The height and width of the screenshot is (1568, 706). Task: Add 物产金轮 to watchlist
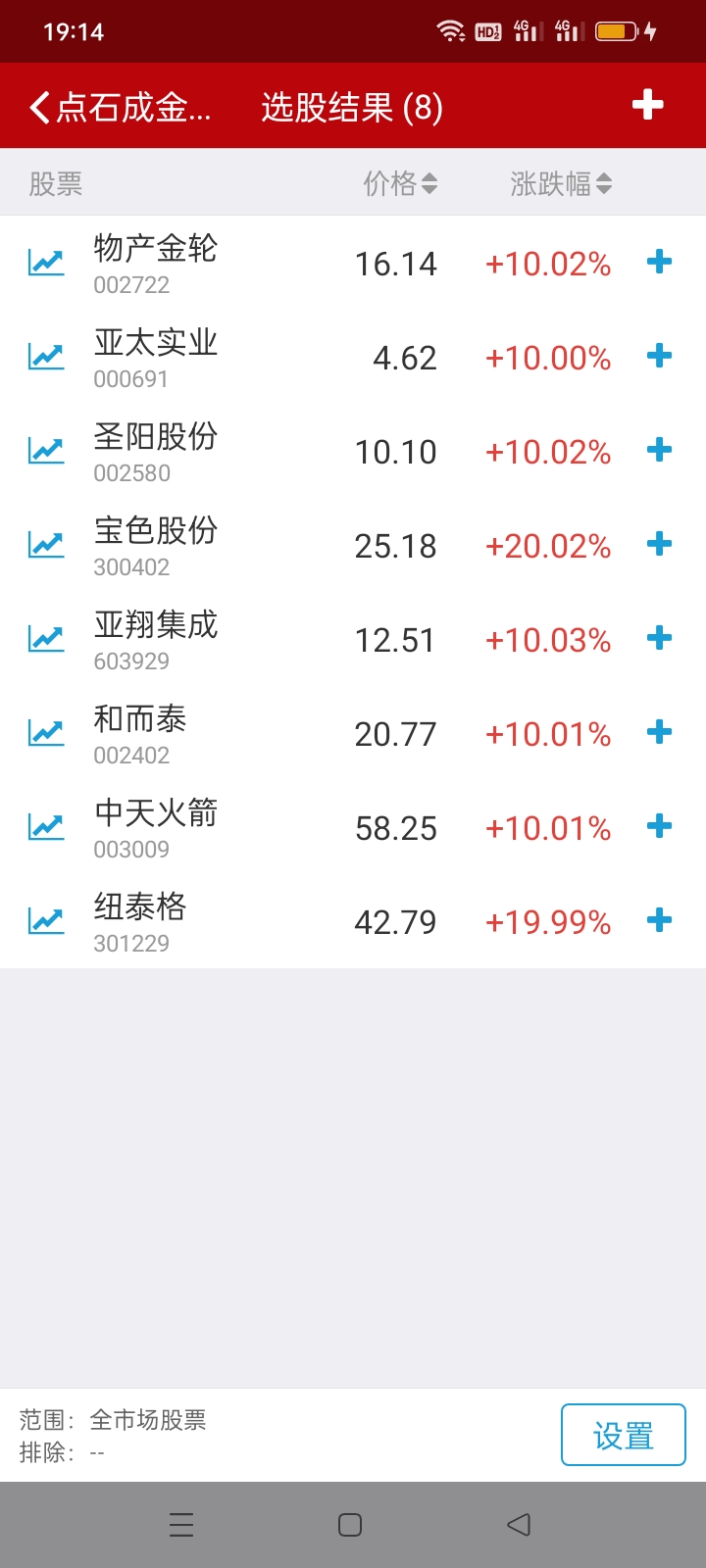660,262
